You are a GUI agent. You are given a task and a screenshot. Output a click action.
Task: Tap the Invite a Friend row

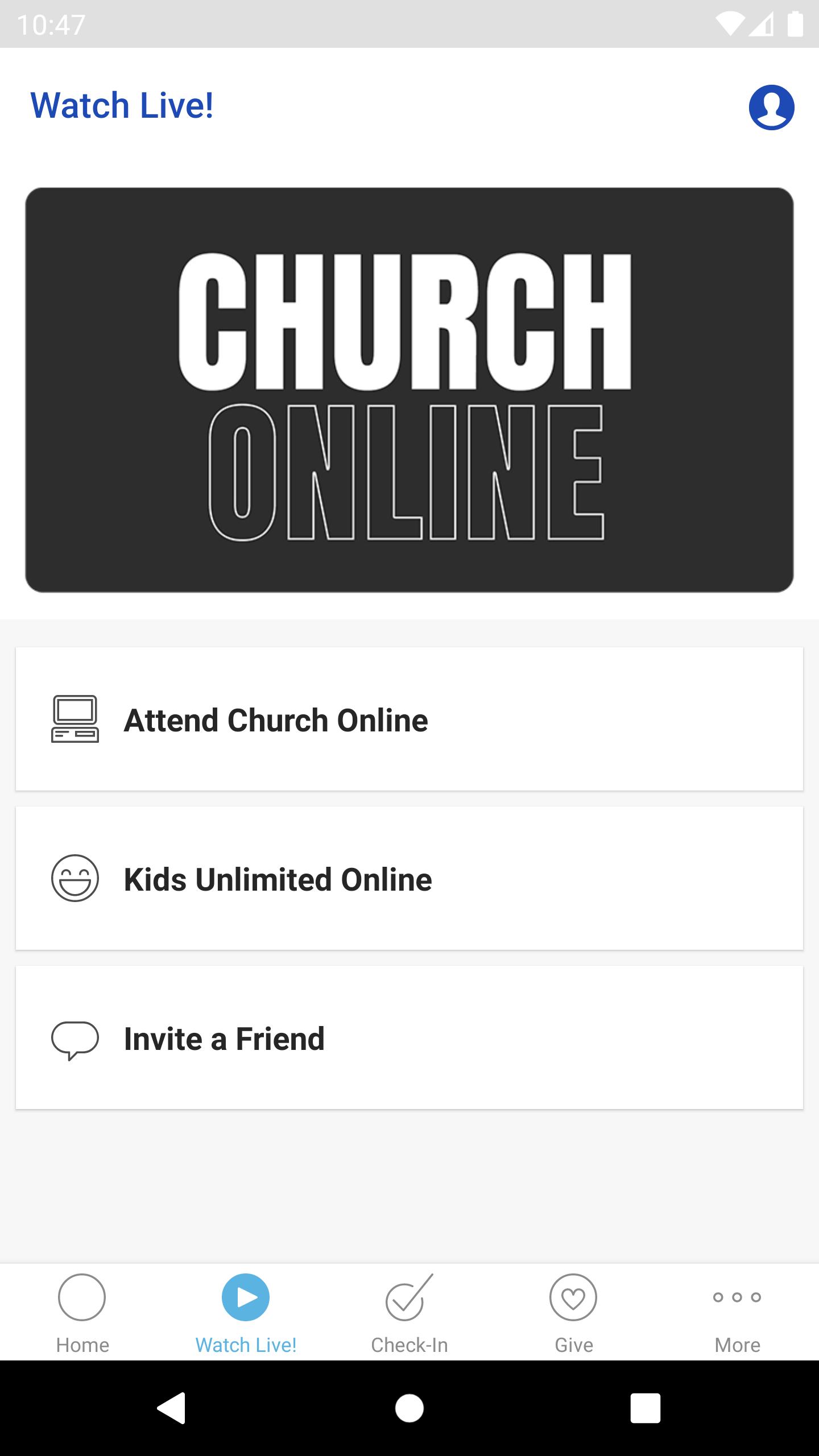(409, 1037)
